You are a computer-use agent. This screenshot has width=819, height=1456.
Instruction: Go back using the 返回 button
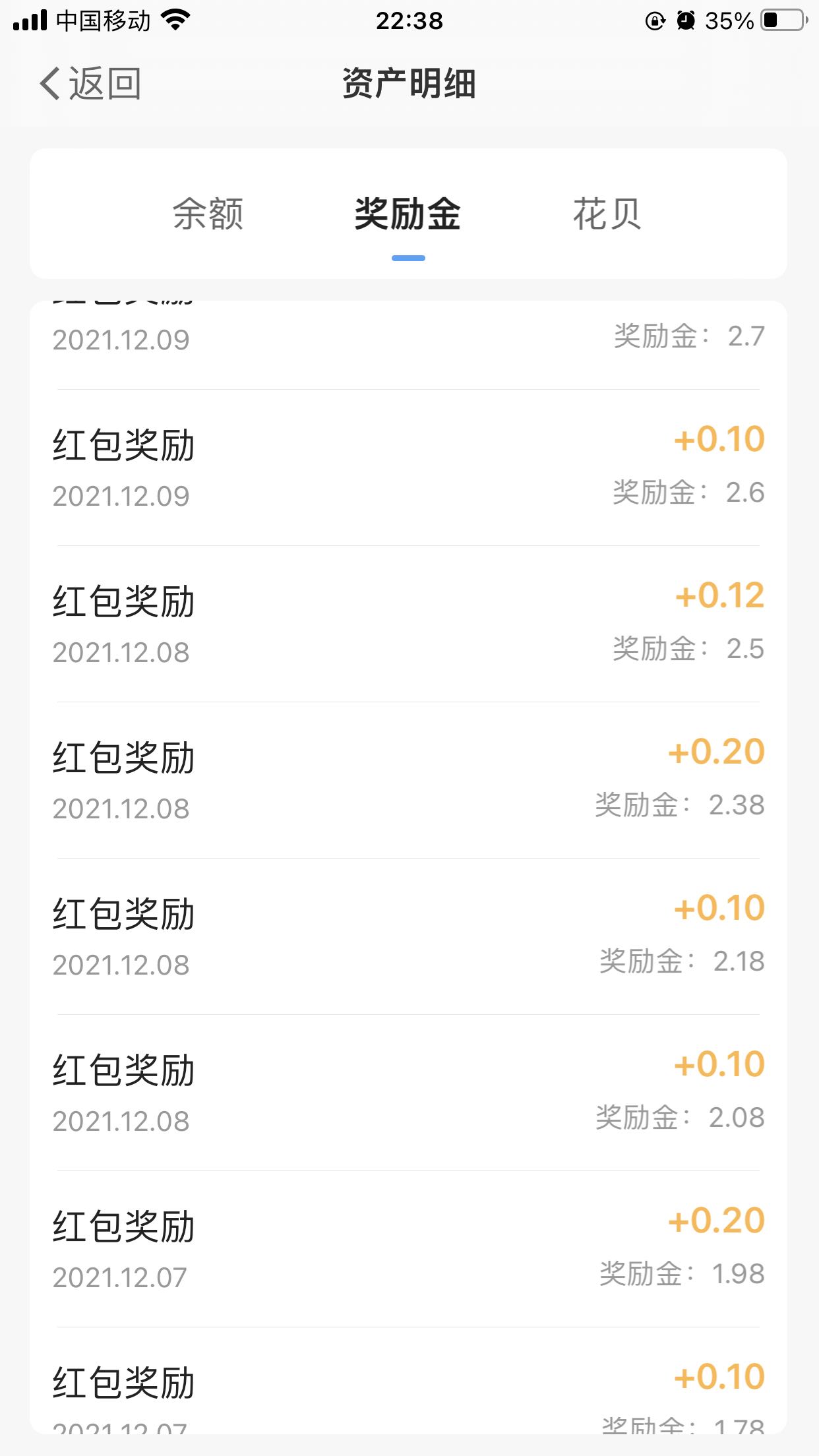tap(90, 84)
